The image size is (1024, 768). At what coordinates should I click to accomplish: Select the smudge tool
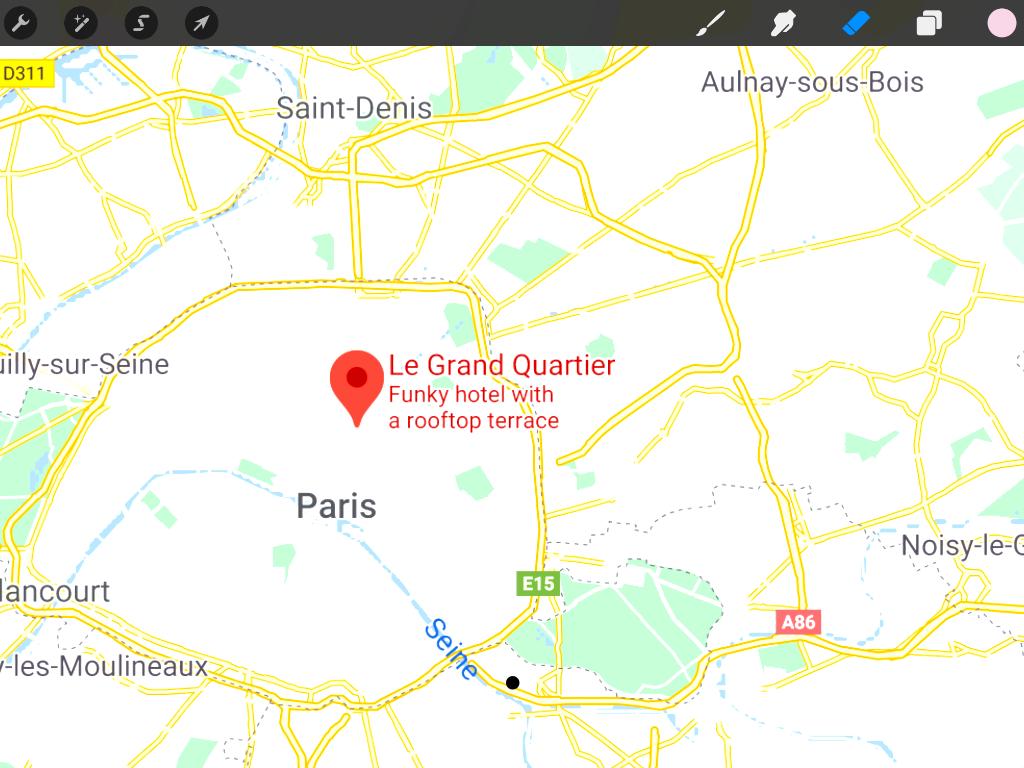(783, 22)
